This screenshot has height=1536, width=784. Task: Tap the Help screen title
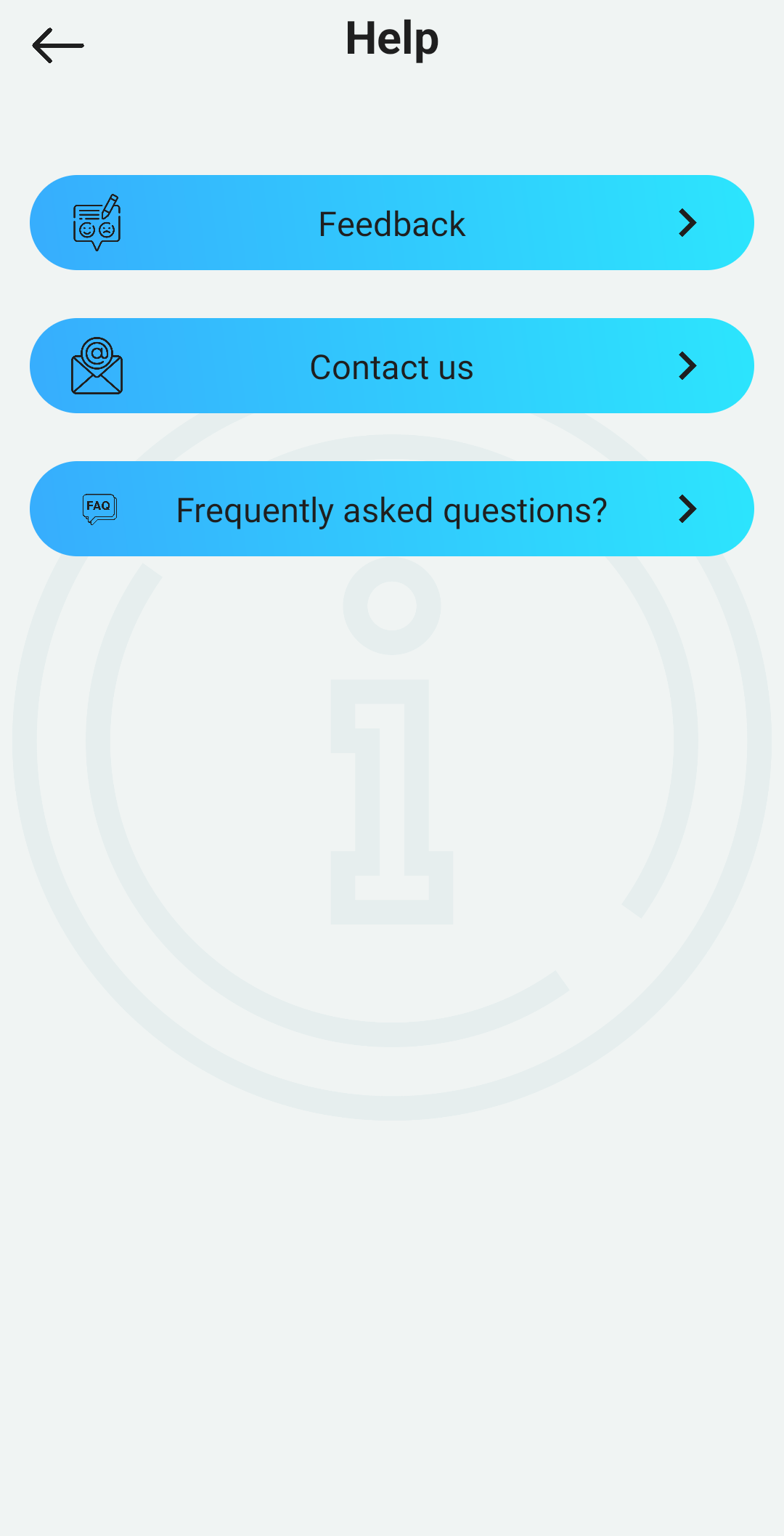[391, 38]
